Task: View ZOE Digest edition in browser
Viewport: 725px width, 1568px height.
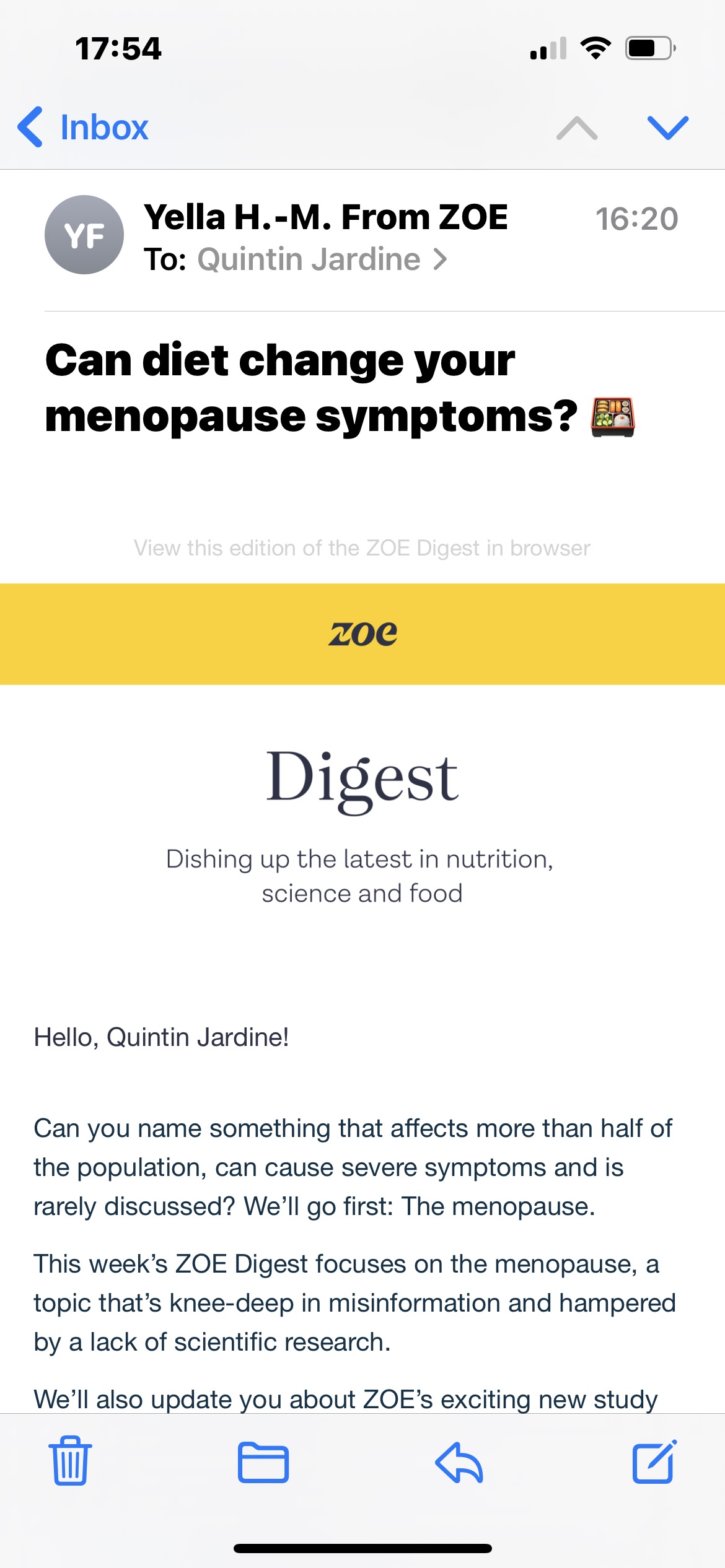Action: pyautogui.click(x=362, y=548)
